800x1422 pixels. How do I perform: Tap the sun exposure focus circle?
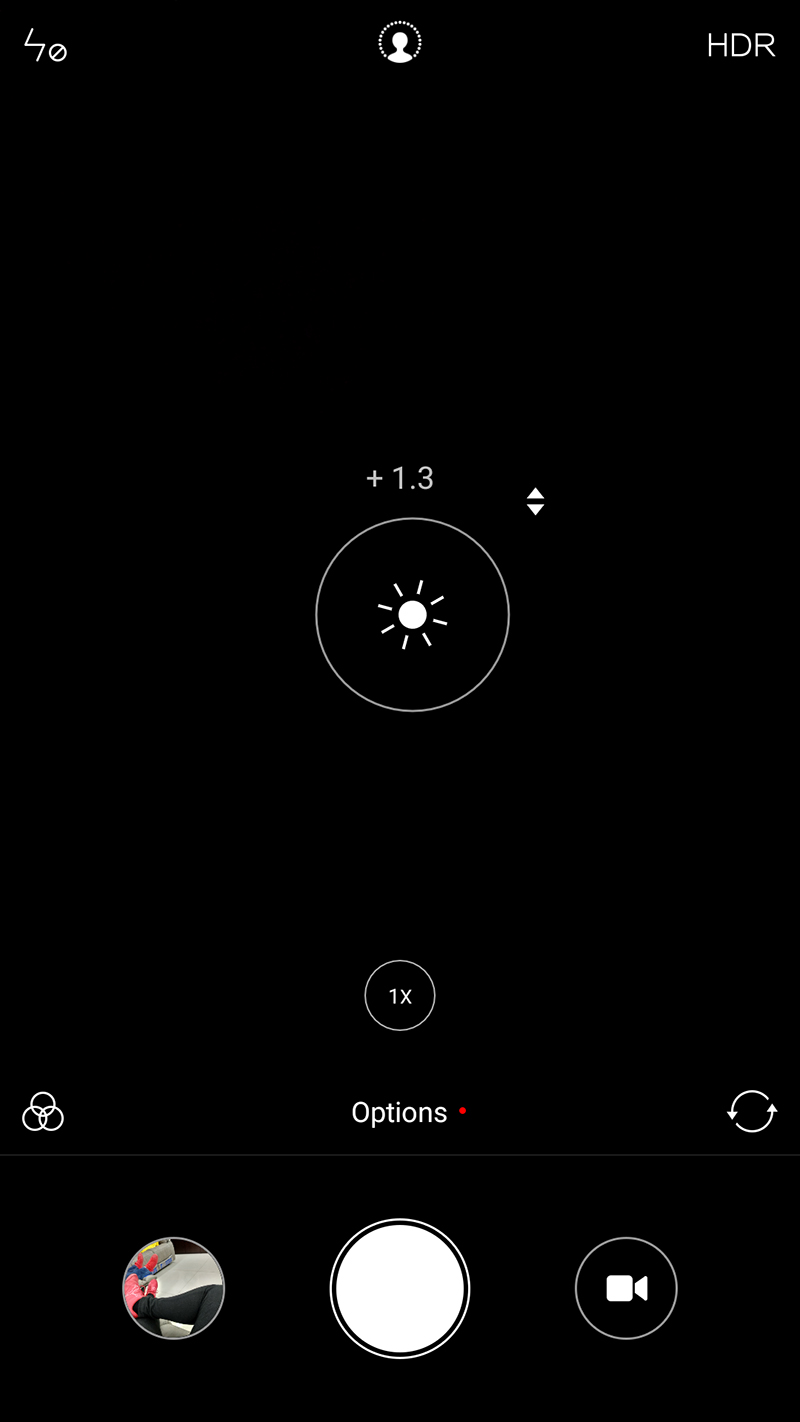point(412,614)
